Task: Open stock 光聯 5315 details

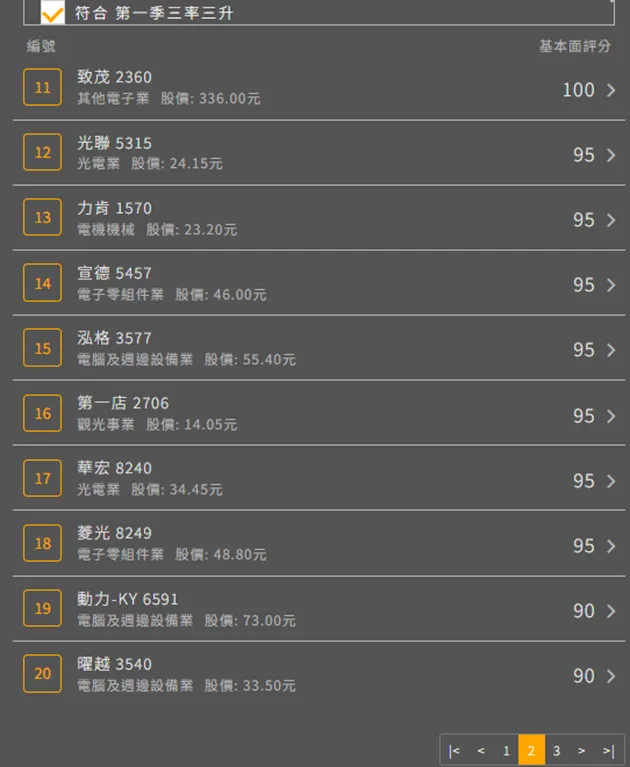Action: coord(315,153)
